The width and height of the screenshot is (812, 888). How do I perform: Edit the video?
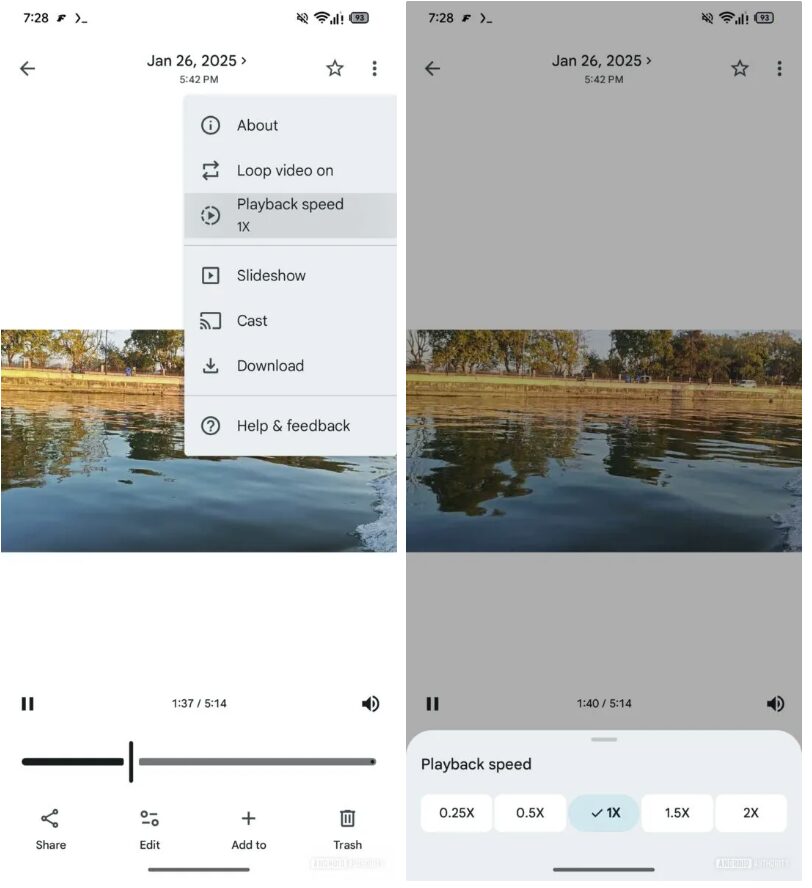150,829
